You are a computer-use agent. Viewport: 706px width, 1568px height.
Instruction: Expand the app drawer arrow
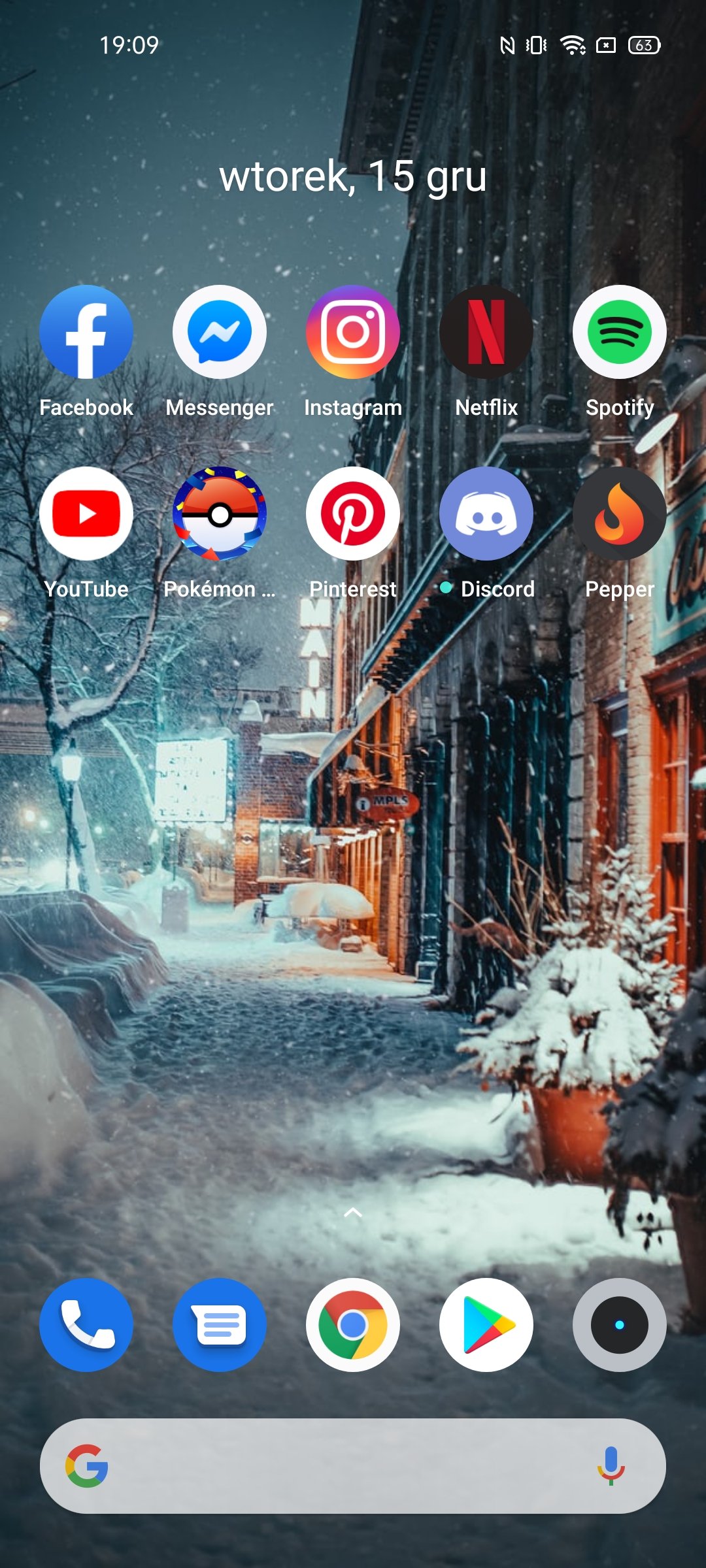click(353, 1213)
